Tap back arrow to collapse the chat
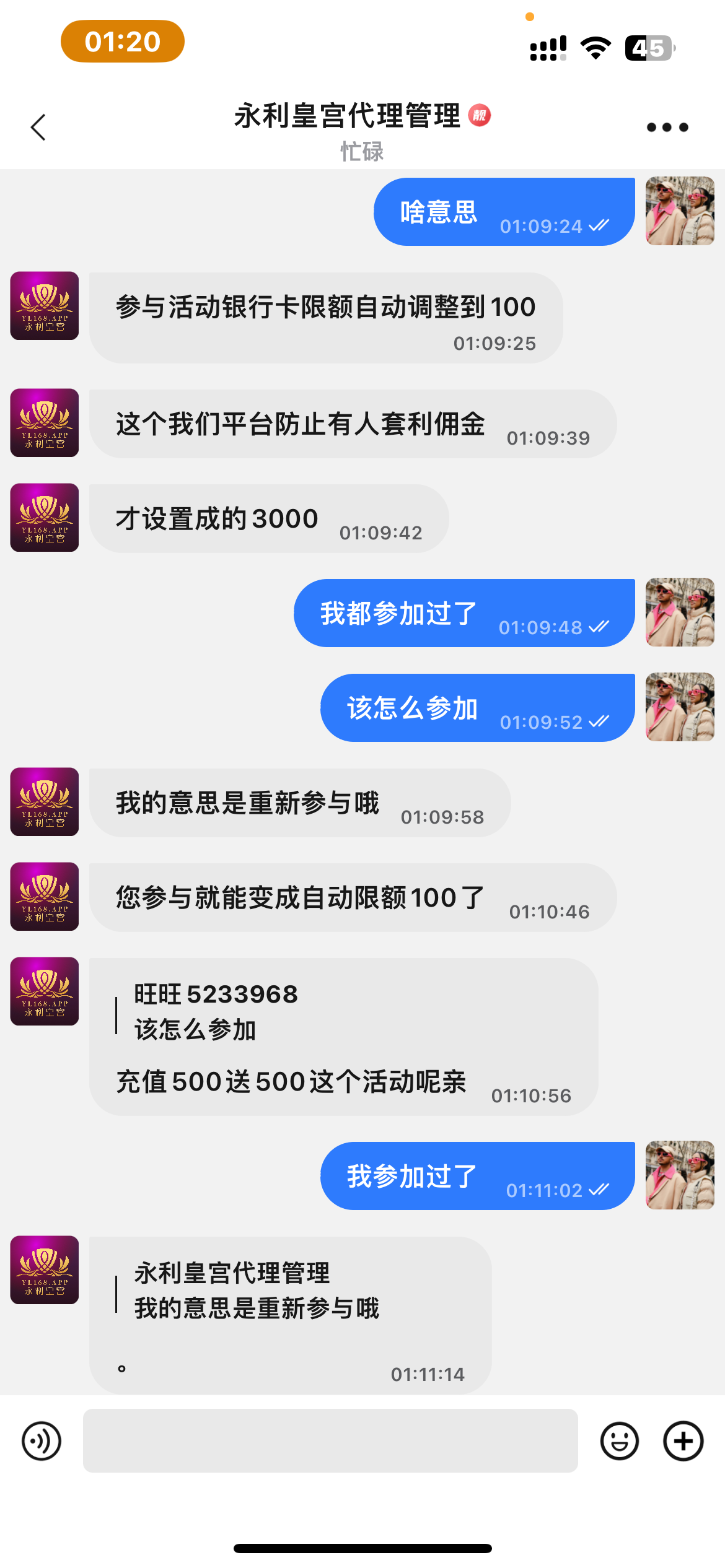 pos(38,126)
